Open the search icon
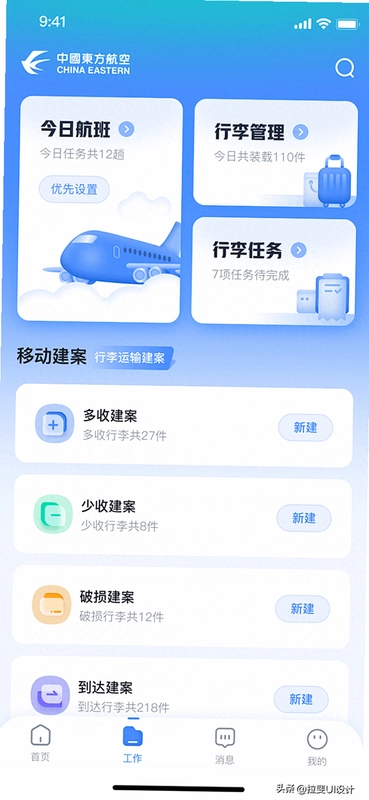369x800 pixels. tap(345, 67)
